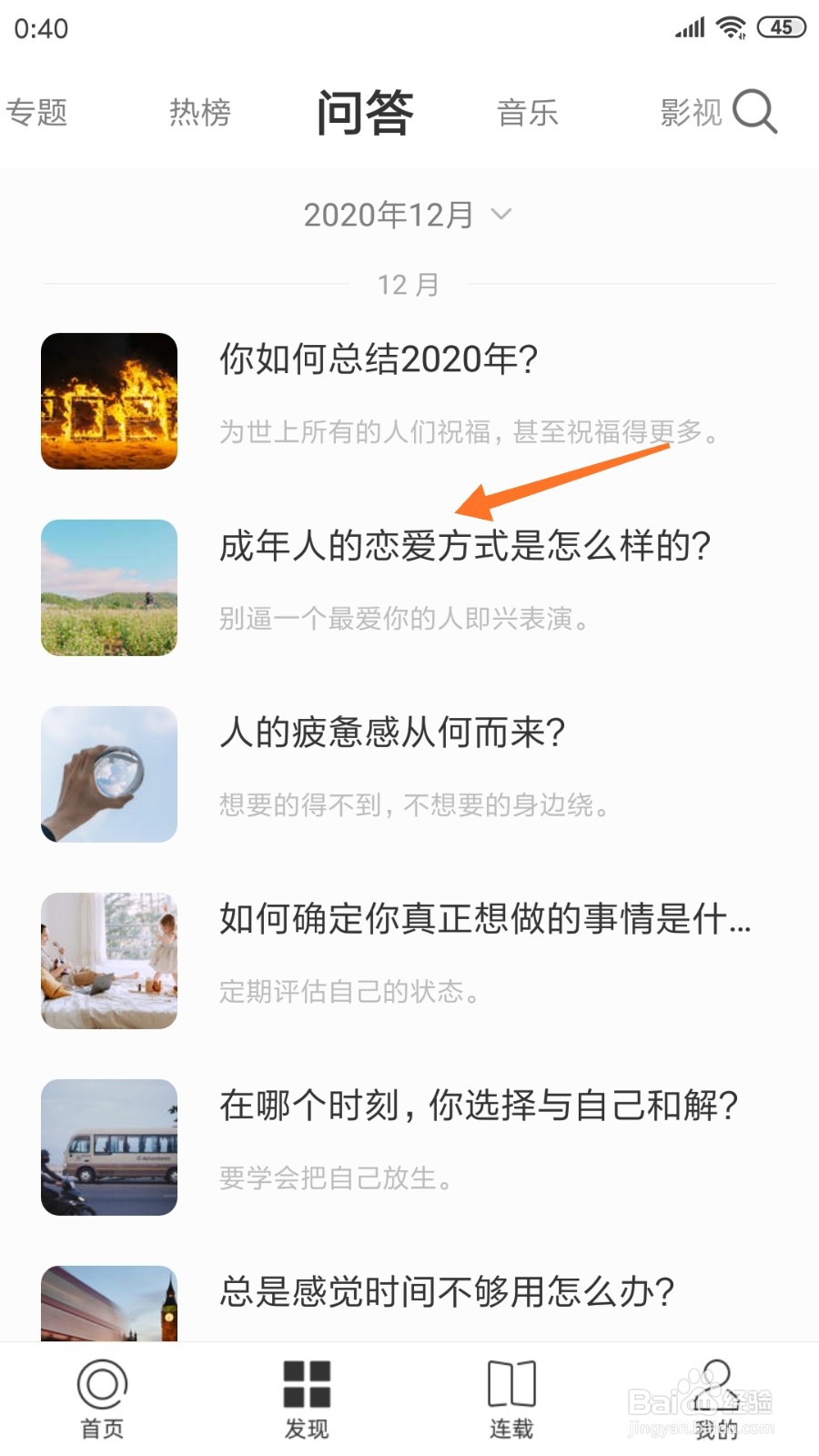Expand the 2020年12月 month picker
The image size is (819, 1456).
(409, 215)
